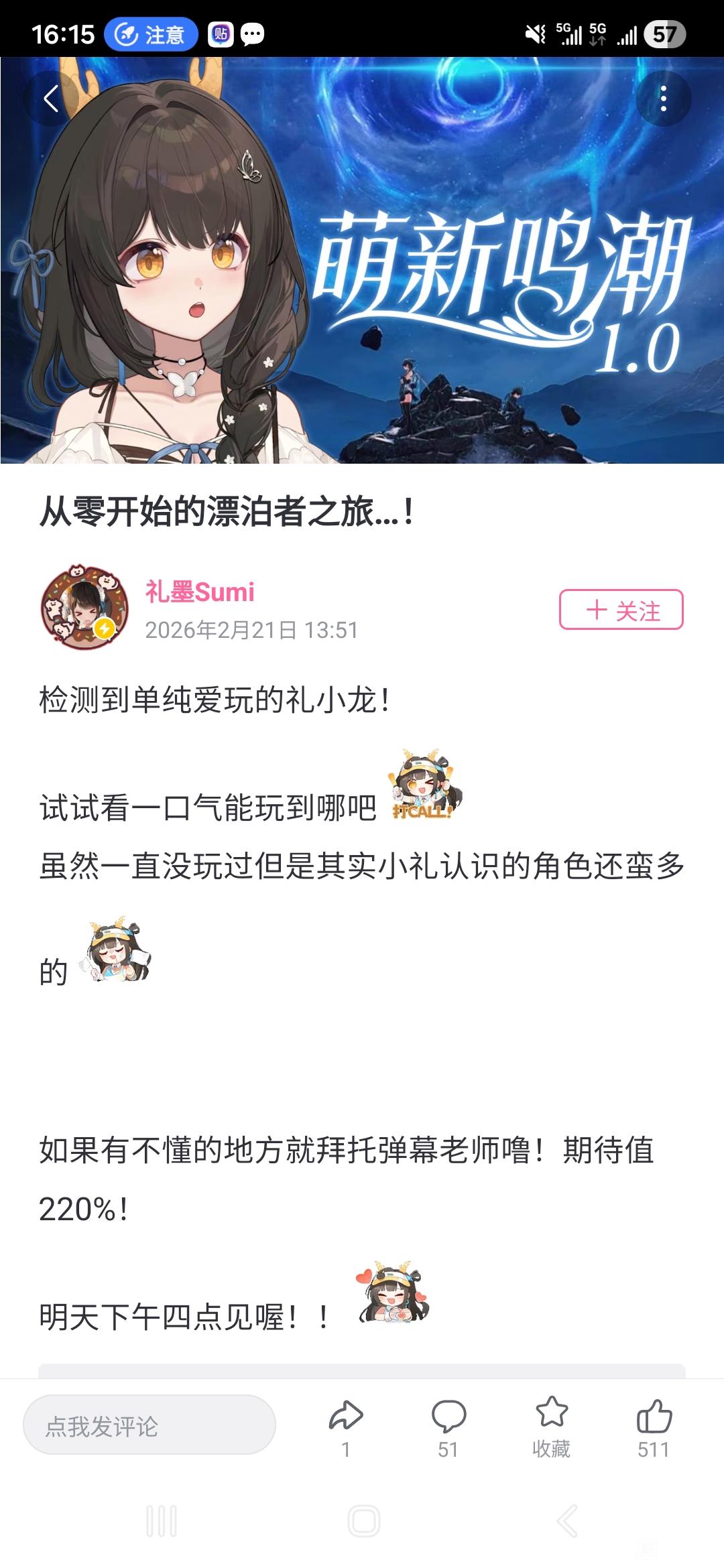
Task: Open the 礼墨Sumi username link
Action: [x=200, y=592]
